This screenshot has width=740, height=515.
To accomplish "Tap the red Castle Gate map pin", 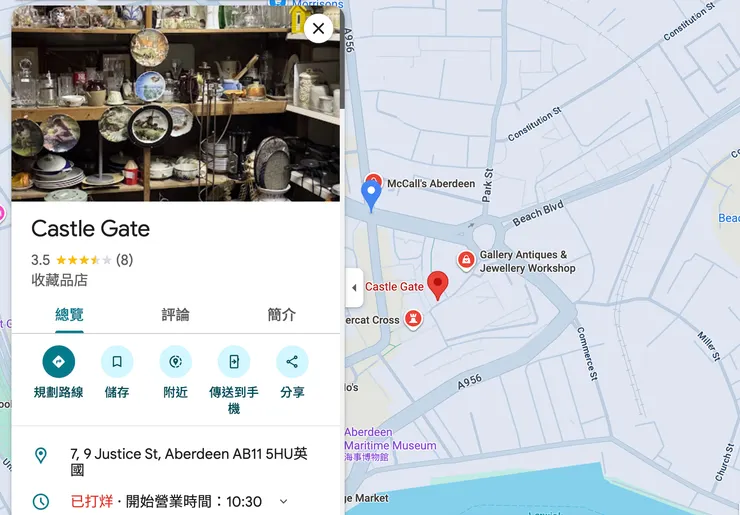I will click(x=437, y=284).
